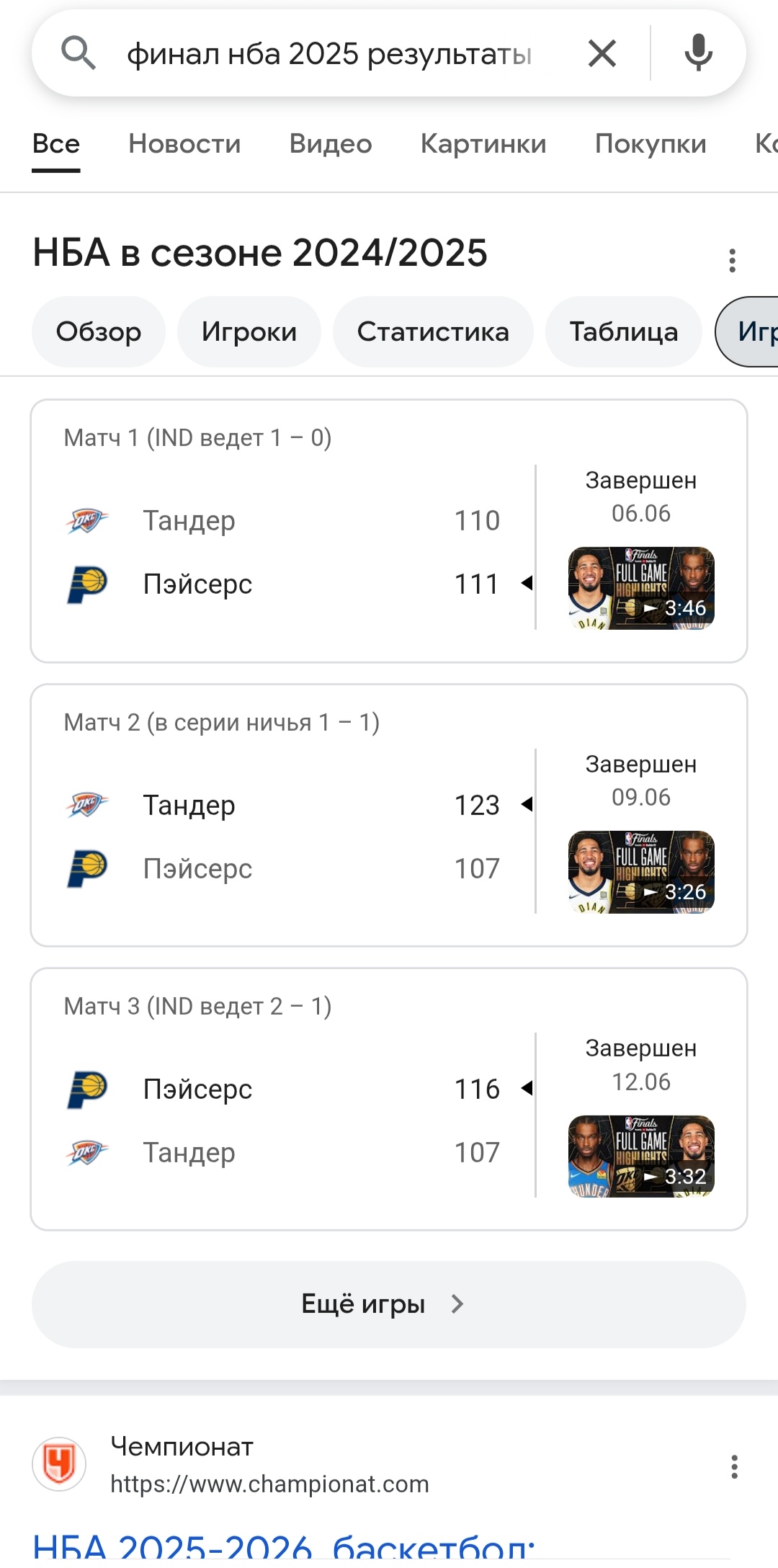The height and width of the screenshot is (1568, 778).
Task: Switch to the Новости tab
Action: (x=184, y=144)
